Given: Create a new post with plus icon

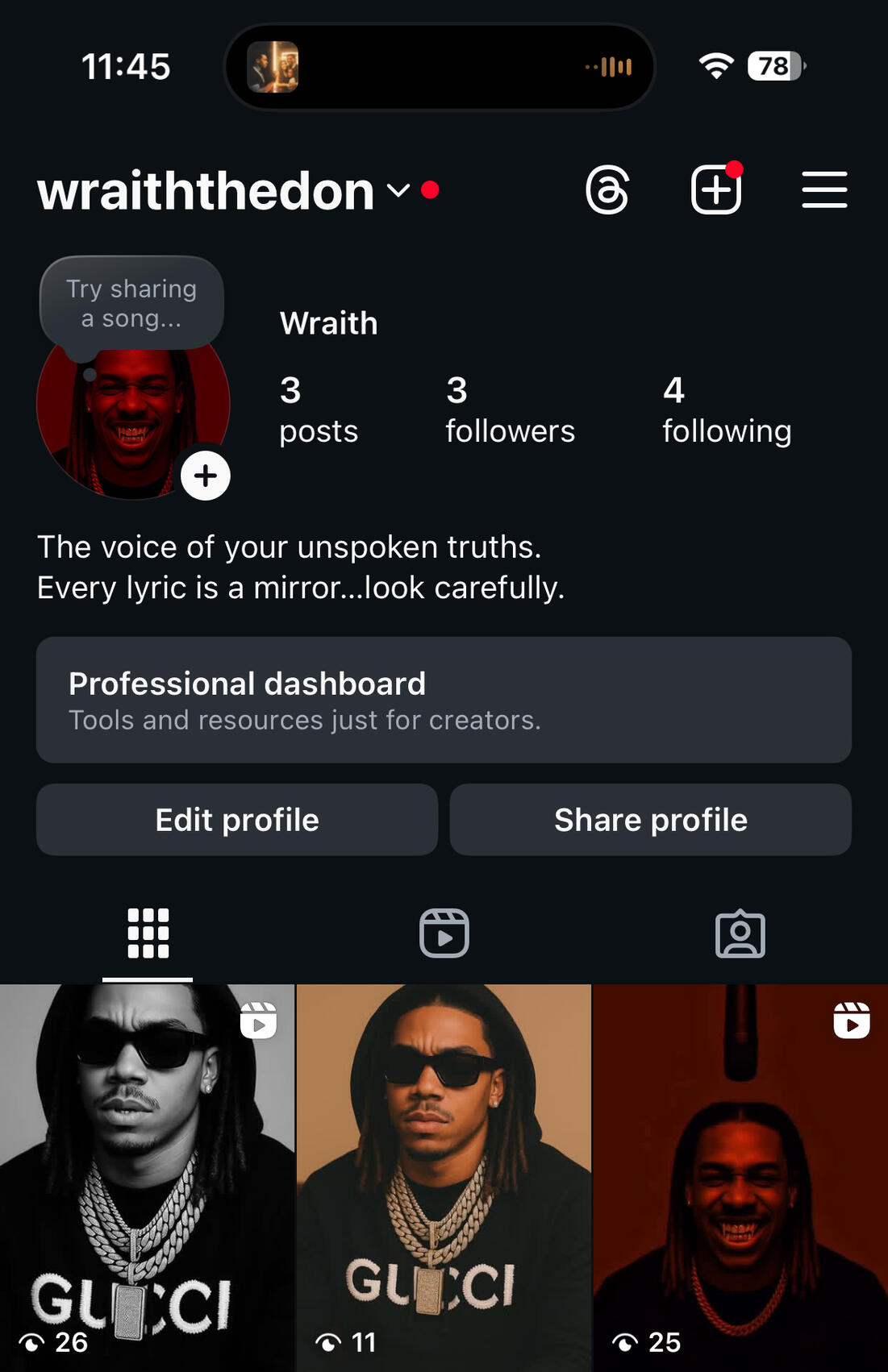Looking at the screenshot, I should 715,190.
